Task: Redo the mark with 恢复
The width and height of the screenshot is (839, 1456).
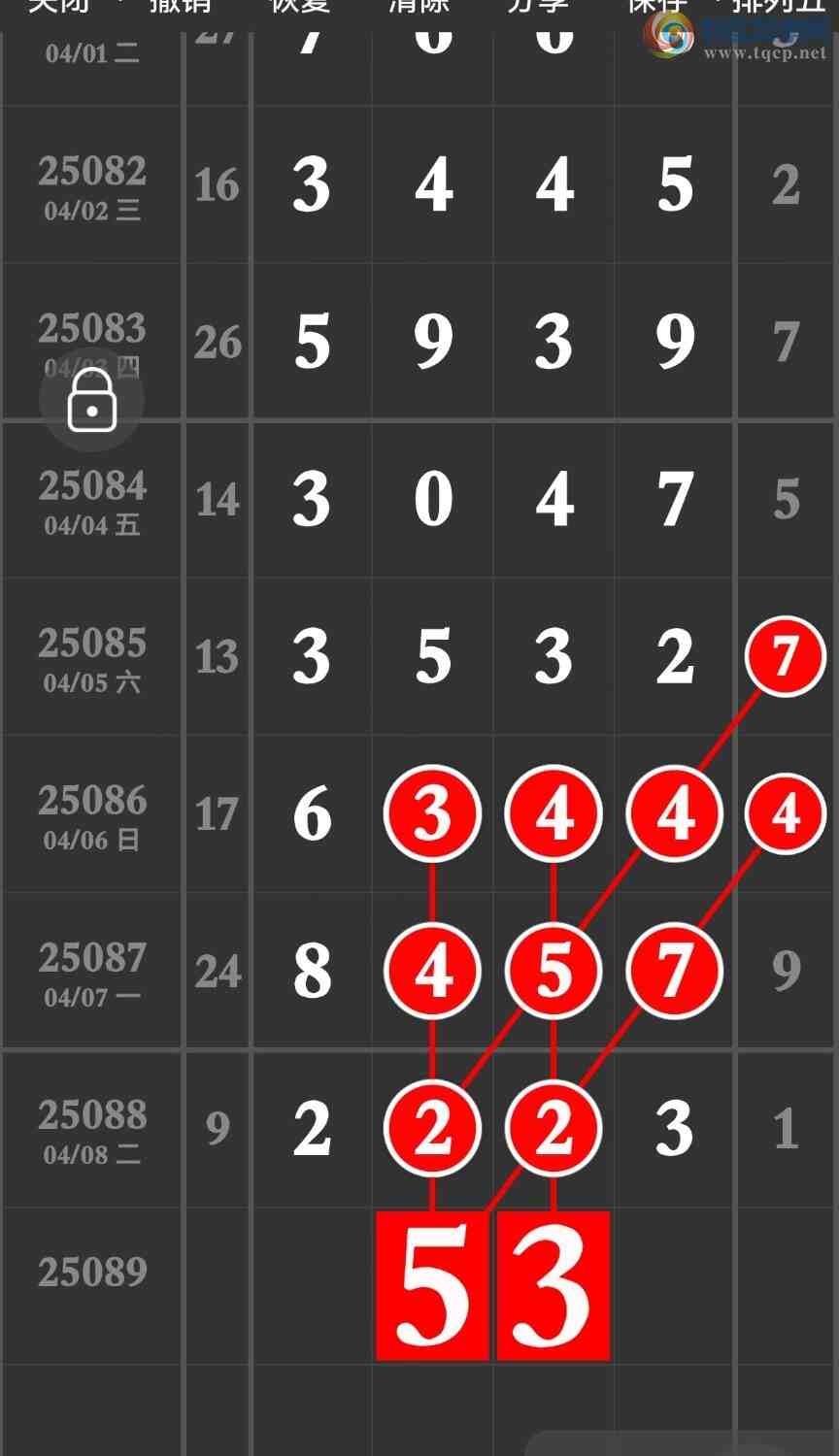Action: click(x=300, y=5)
